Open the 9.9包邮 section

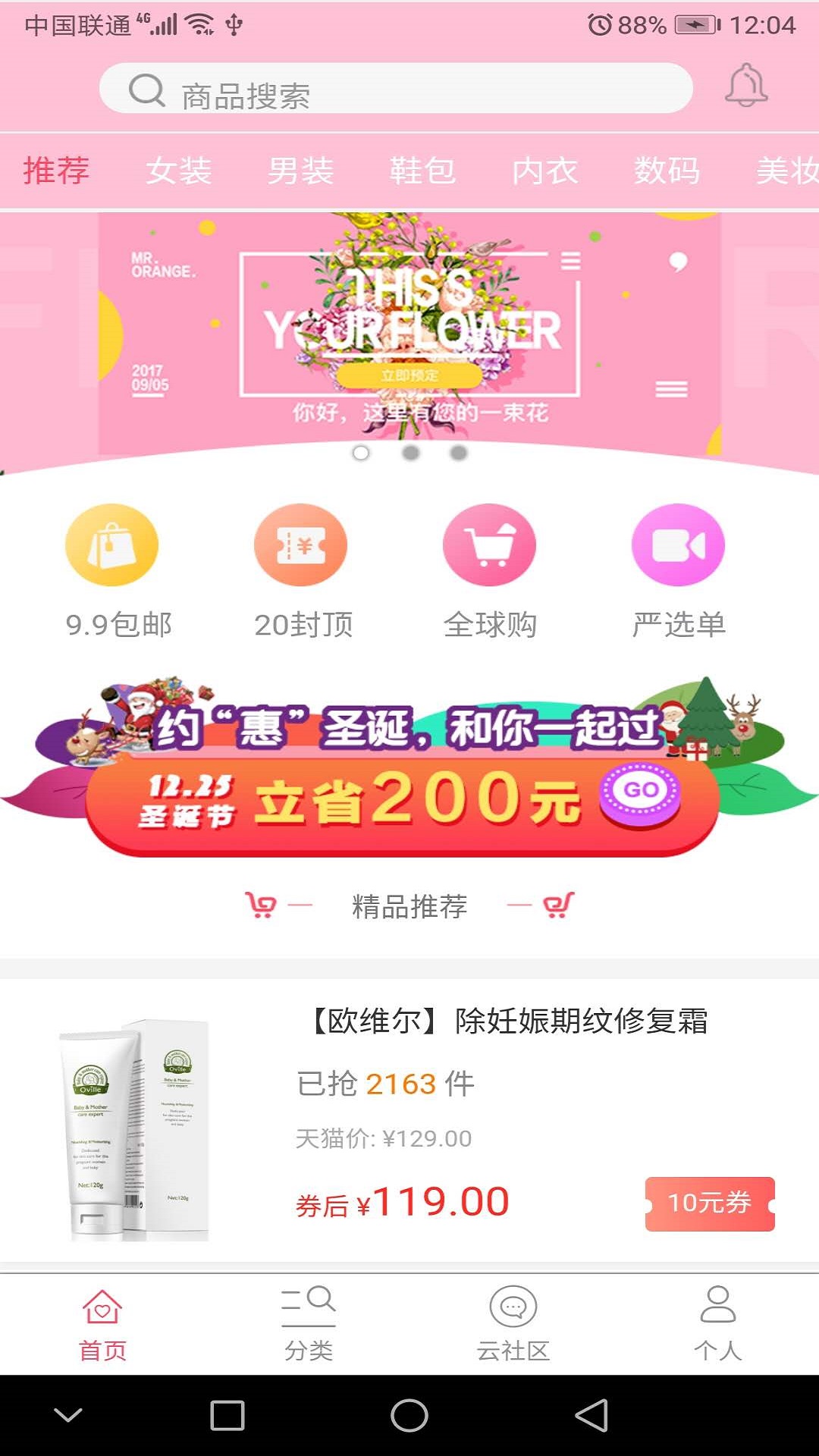112,569
